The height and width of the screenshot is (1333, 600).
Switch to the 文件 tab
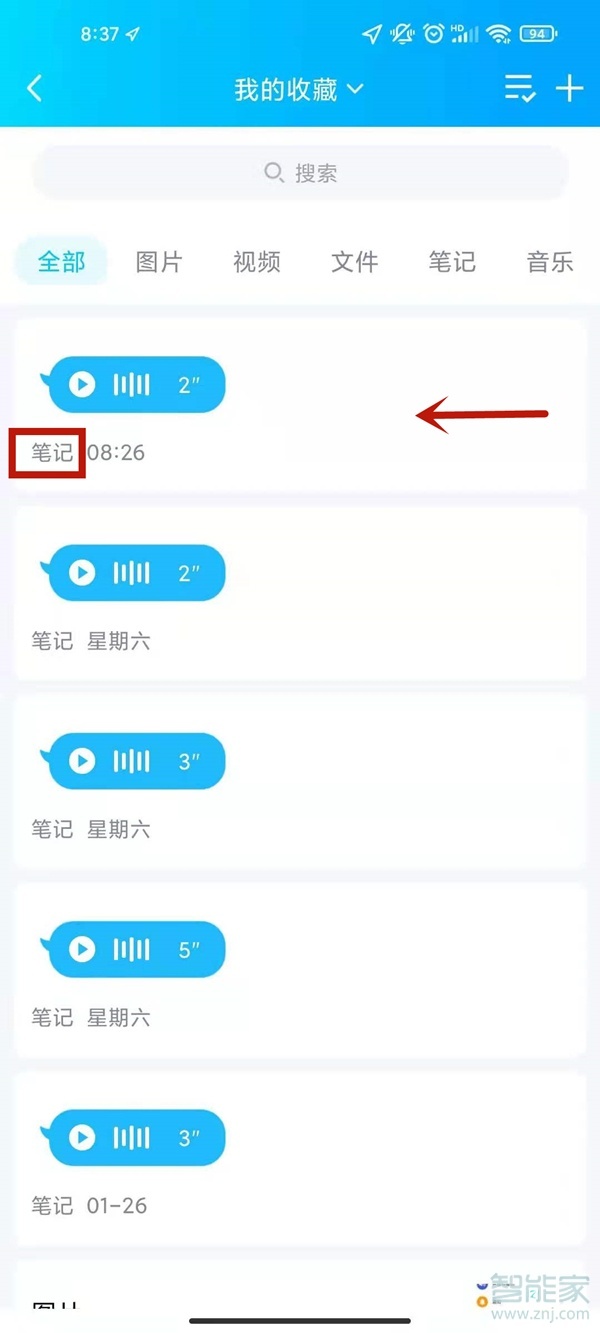tap(355, 262)
